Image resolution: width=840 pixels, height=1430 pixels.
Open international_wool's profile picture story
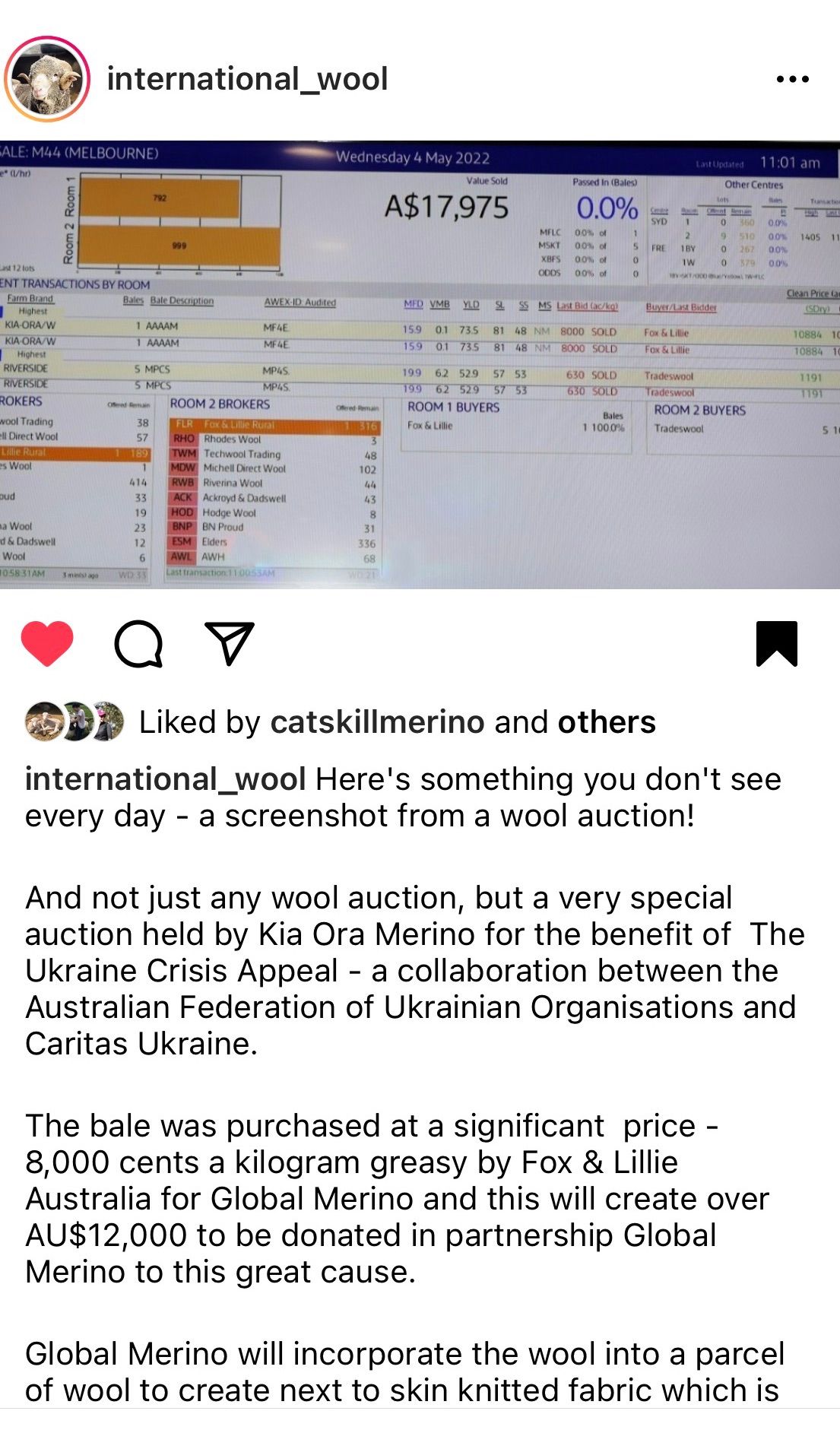click(x=47, y=78)
